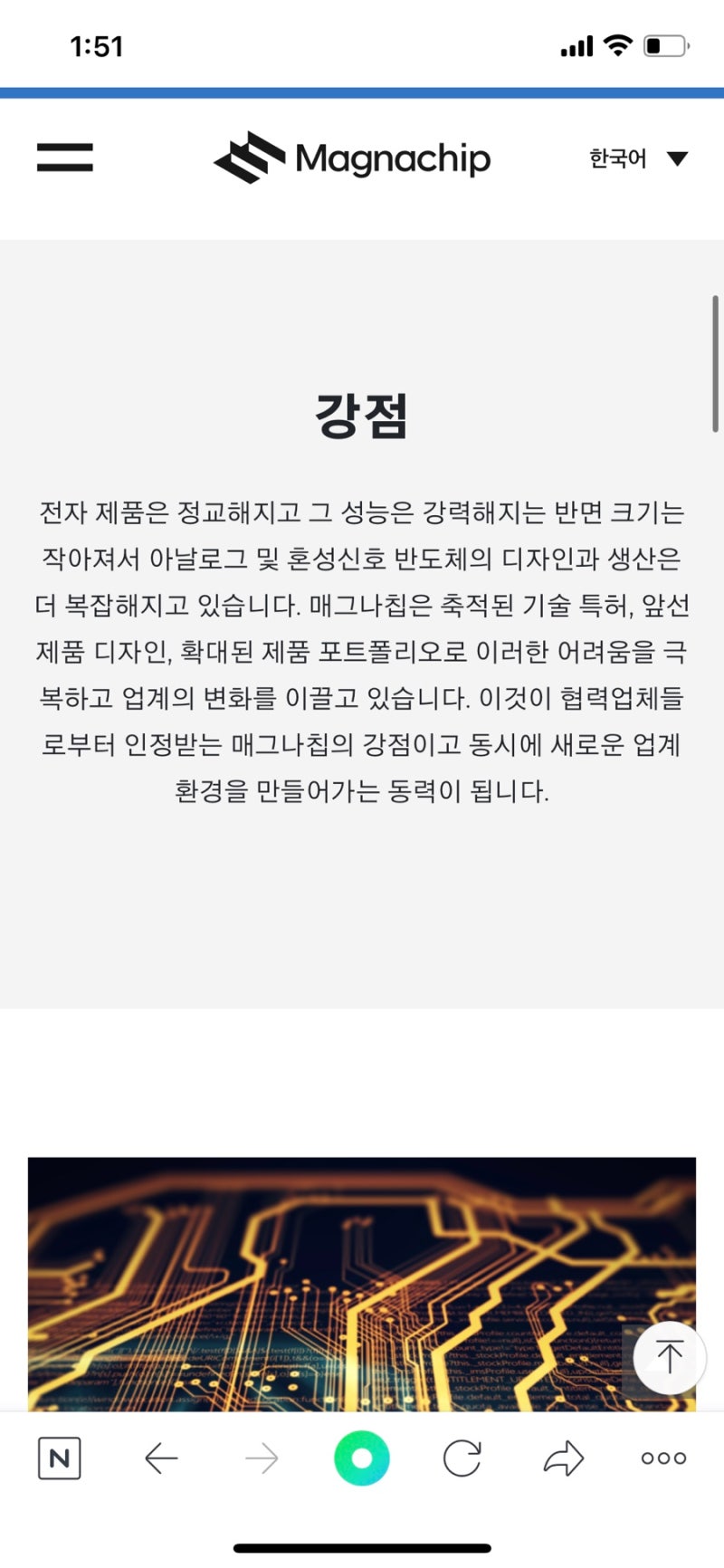The height and width of the screenshot is (1568, 724).
Task: Reload the current page
Action: [462, 1458]
